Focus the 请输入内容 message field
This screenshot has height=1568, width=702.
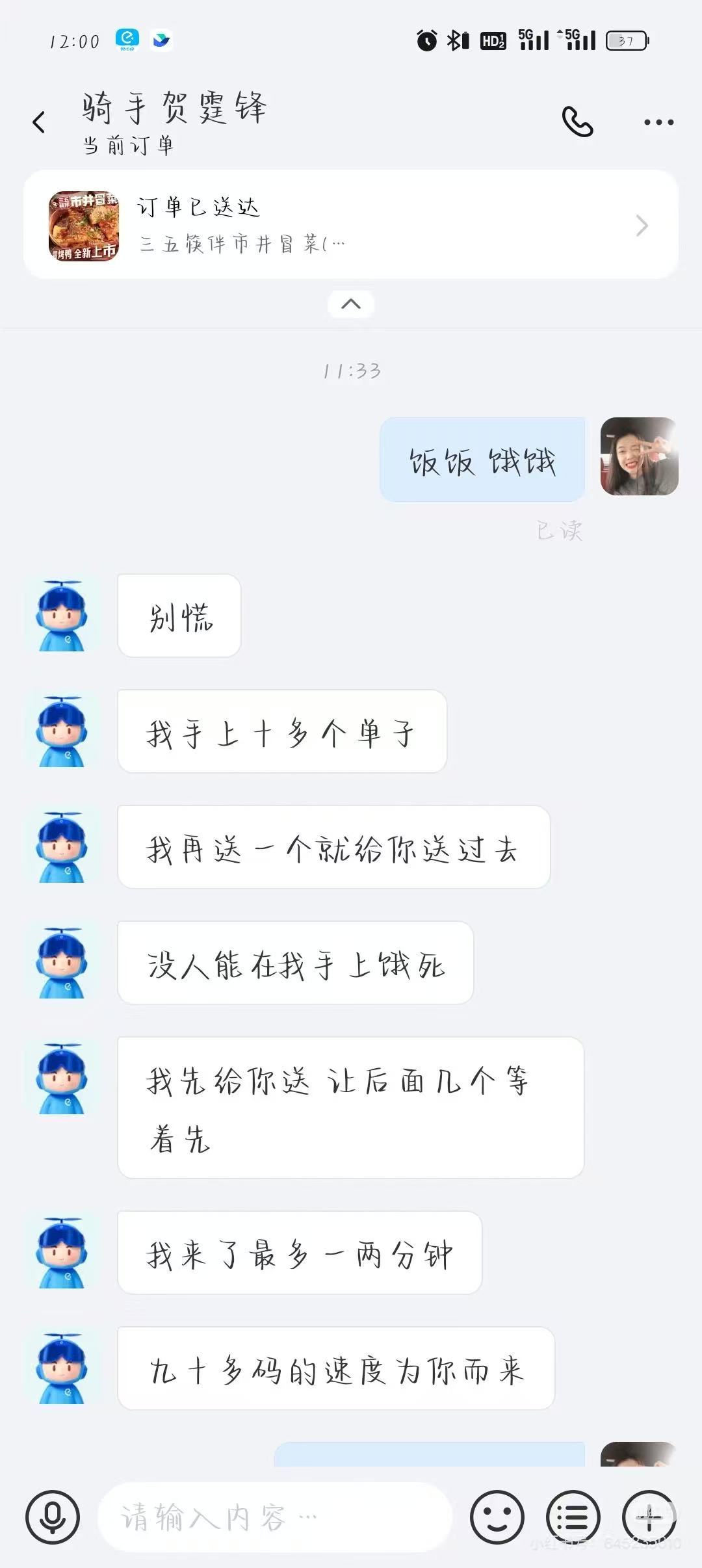[273, 1517]
